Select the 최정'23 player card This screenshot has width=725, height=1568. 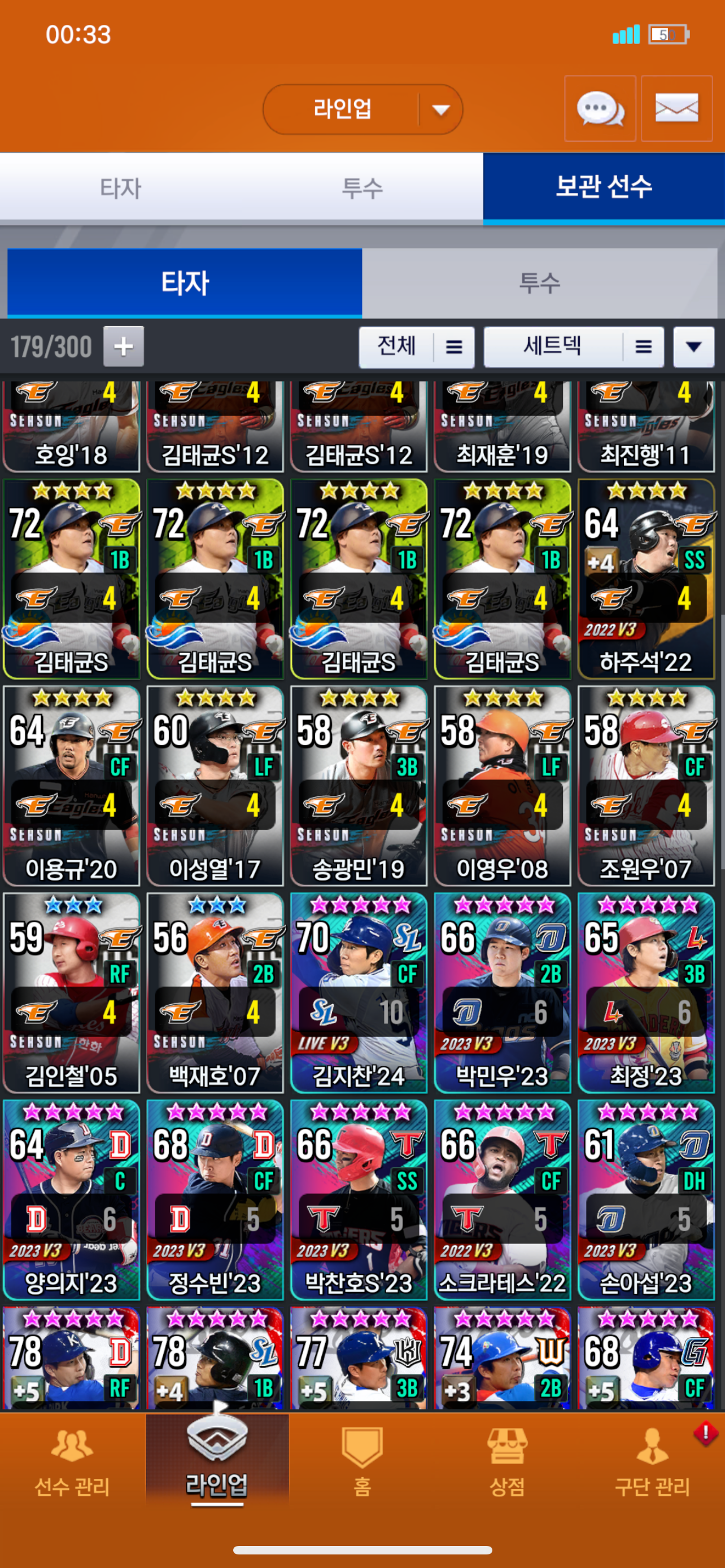click(646, 993)
